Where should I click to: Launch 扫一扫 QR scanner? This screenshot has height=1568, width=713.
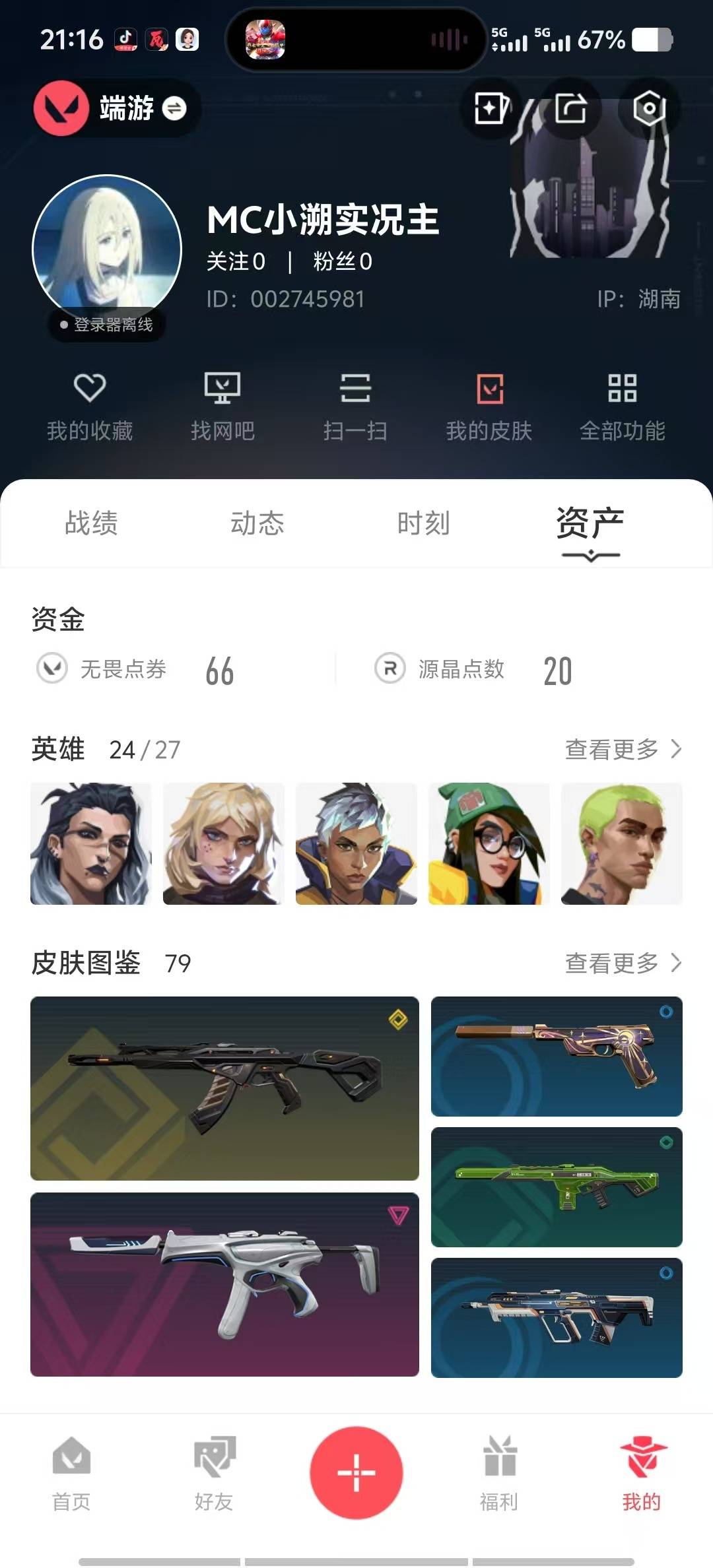point(355,405)
